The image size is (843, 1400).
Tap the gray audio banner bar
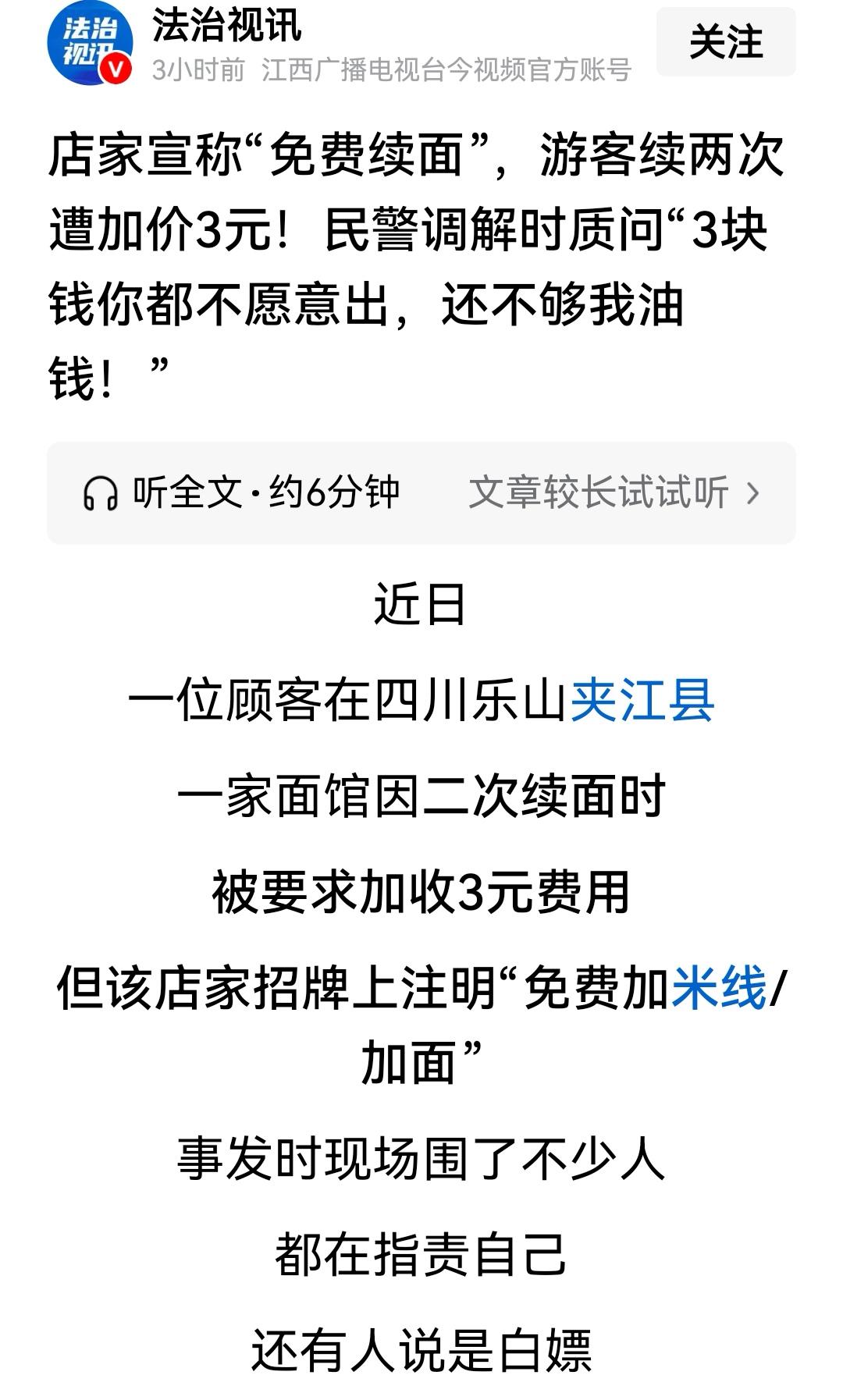tap(421, 492)
